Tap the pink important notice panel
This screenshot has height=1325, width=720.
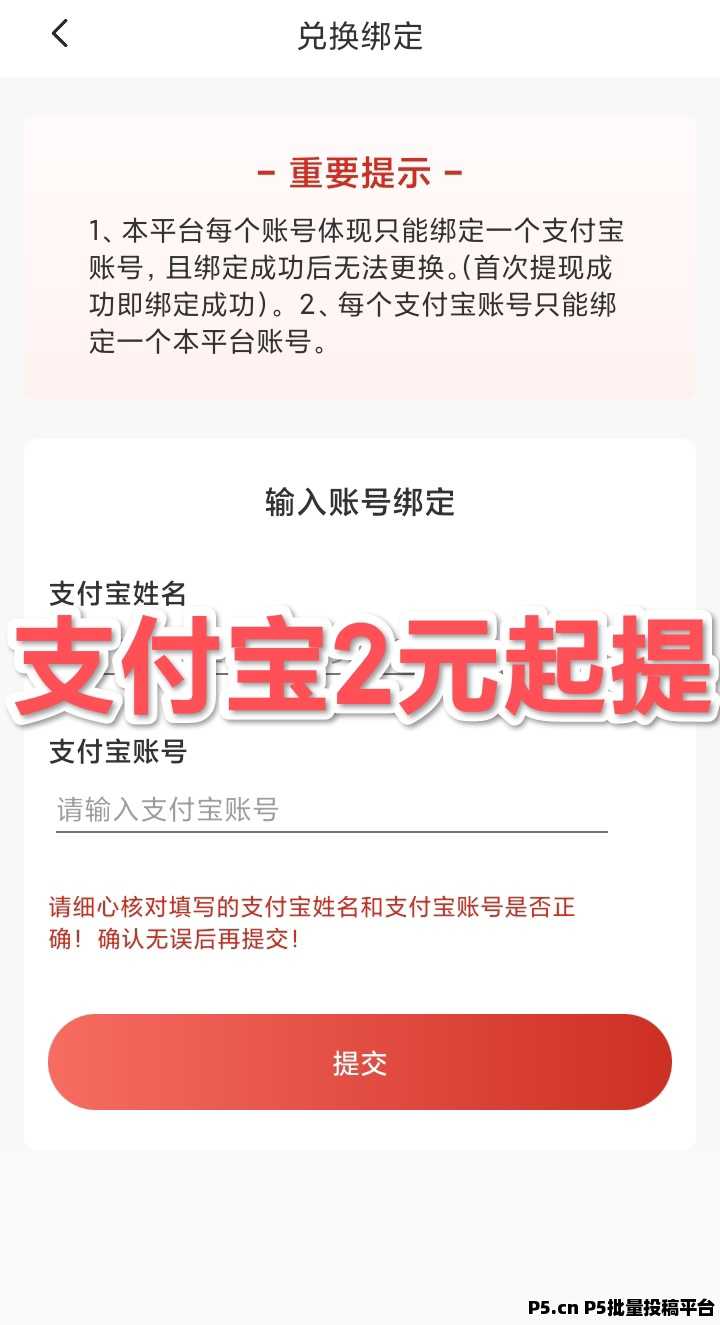click(x=359, y=256)
